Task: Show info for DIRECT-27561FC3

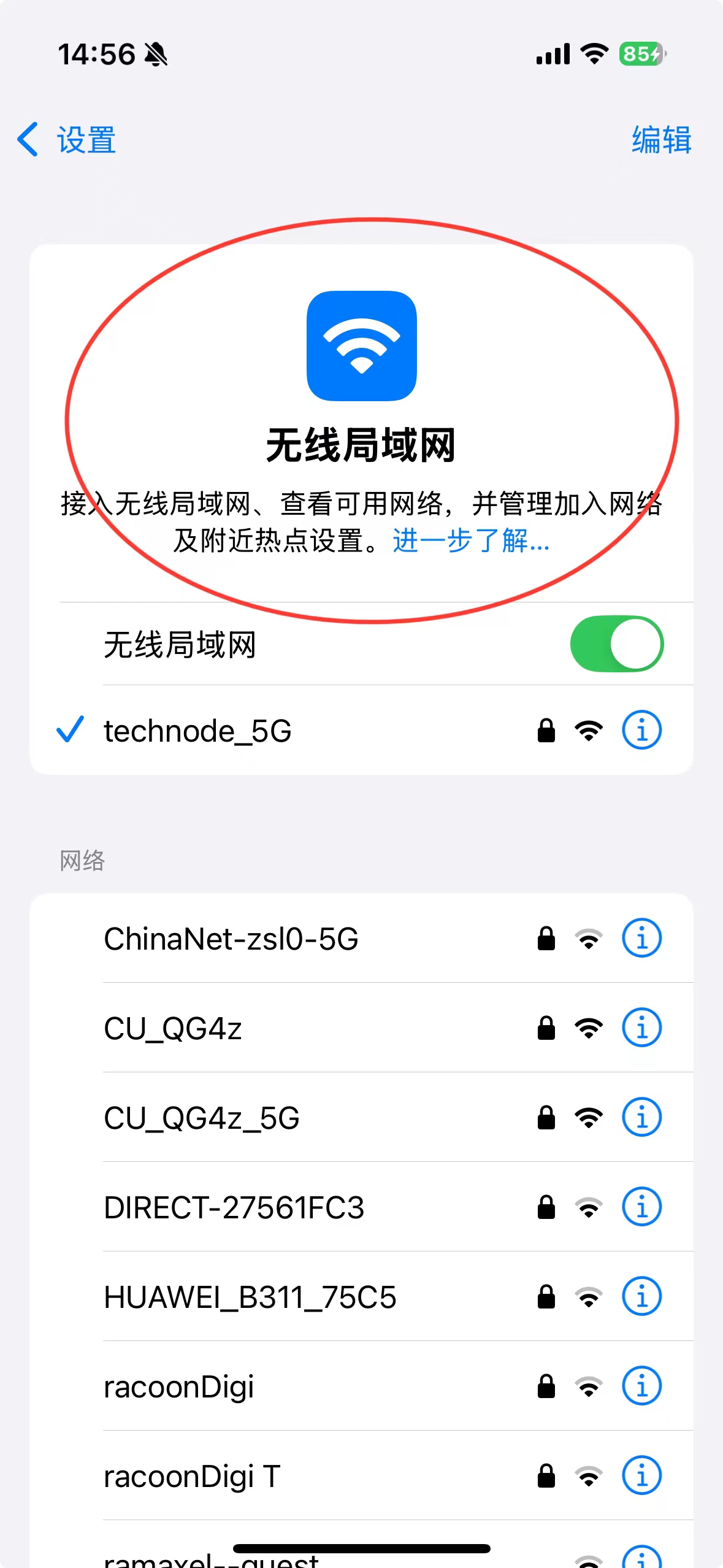Action: [x=641, y=1207]
